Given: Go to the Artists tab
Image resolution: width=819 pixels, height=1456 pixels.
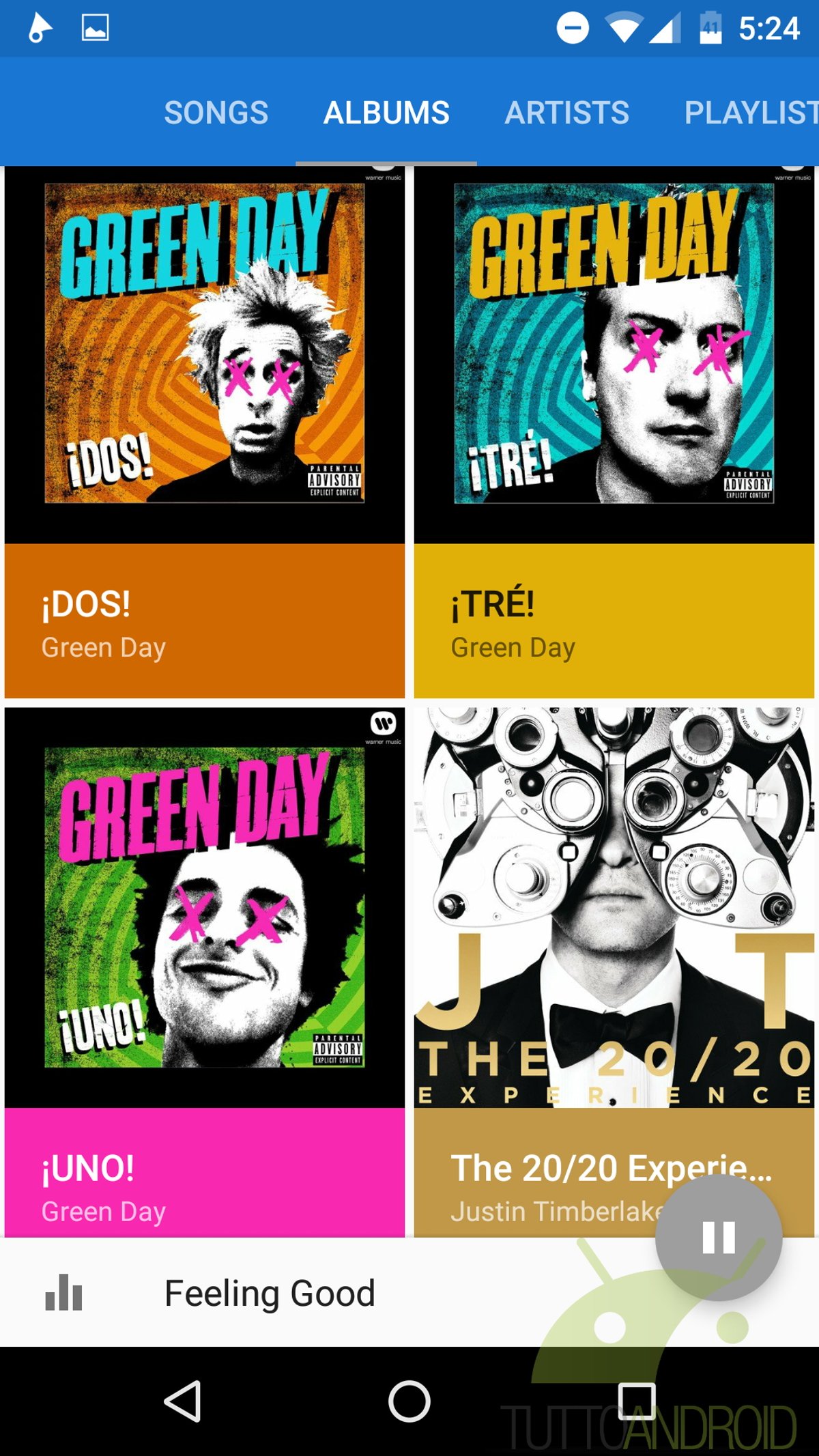Looking at the screenshot, I should (566, 113).
